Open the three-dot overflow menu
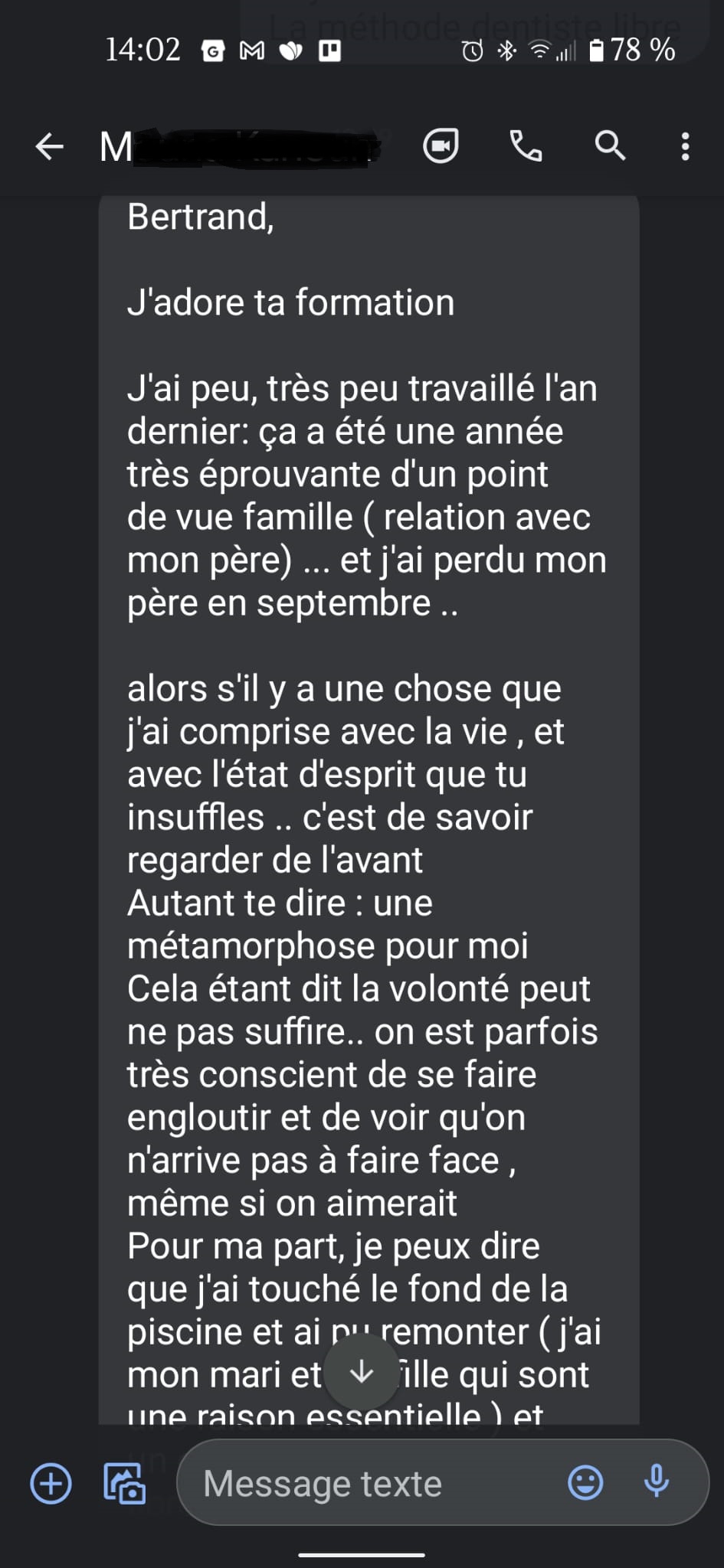The height and width of the screenshot is (1568, 724). 685,145
